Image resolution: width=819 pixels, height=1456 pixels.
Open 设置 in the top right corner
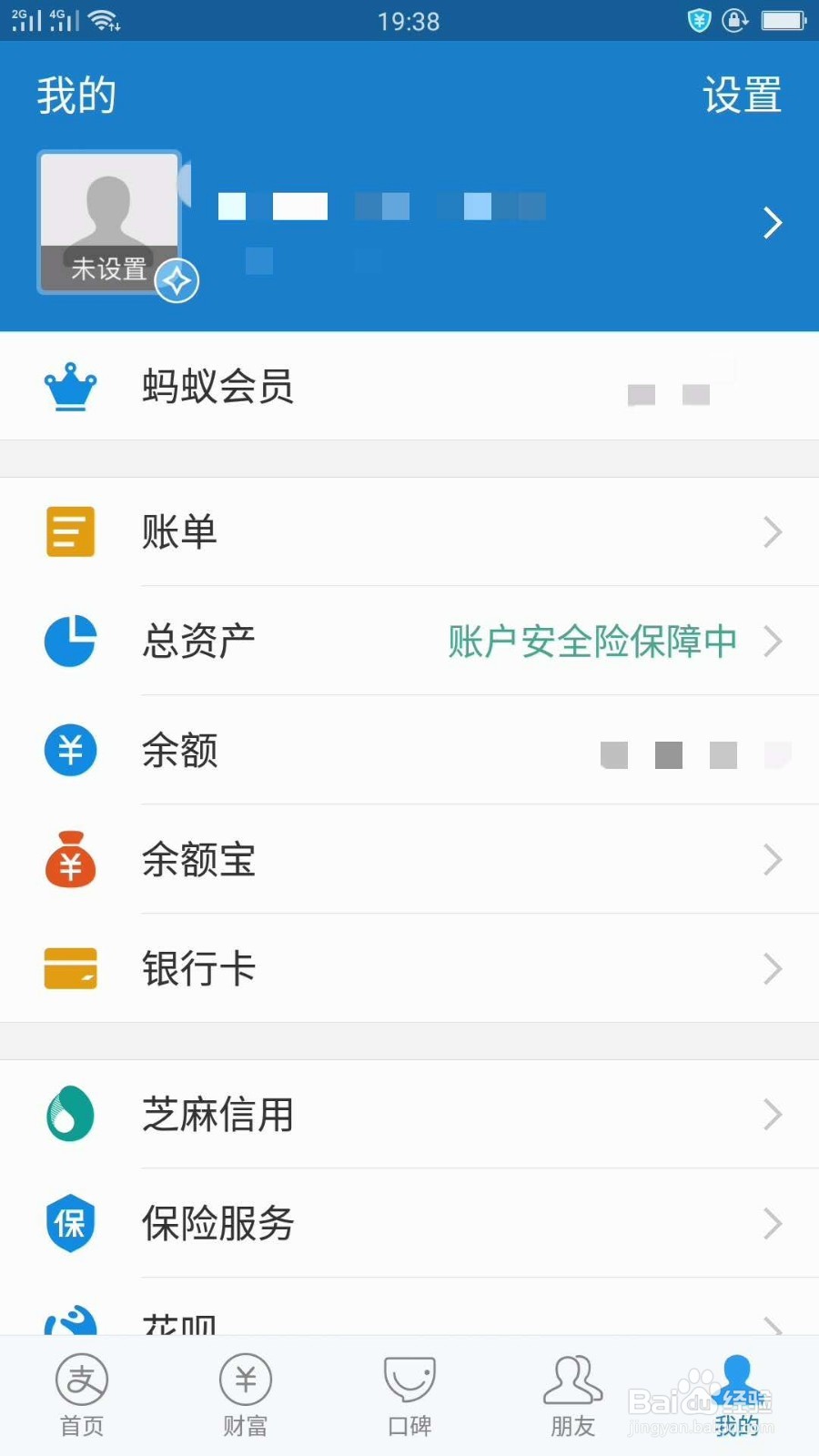pos(743,92)
